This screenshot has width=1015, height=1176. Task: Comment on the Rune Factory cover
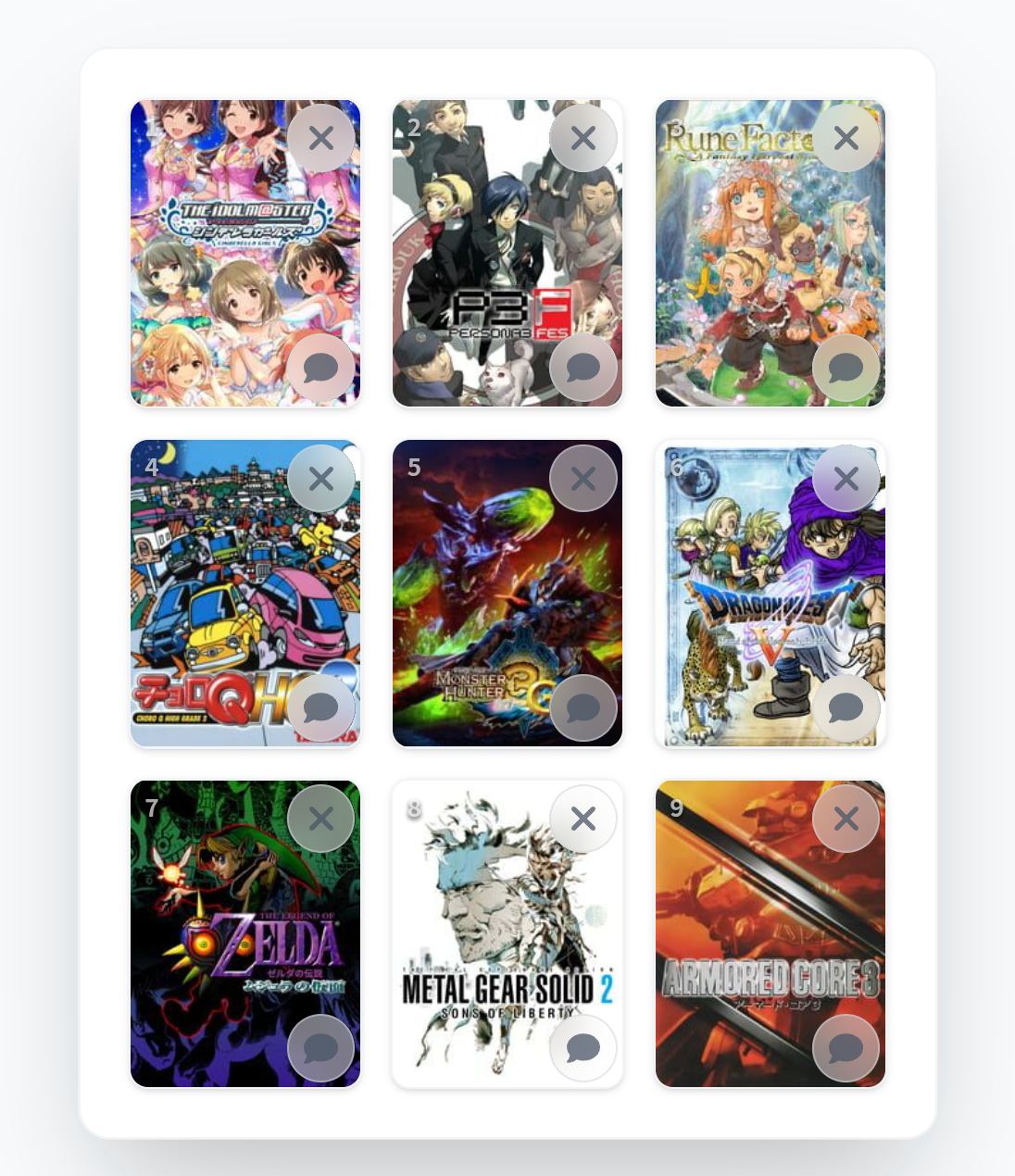[x=846, y=368]
